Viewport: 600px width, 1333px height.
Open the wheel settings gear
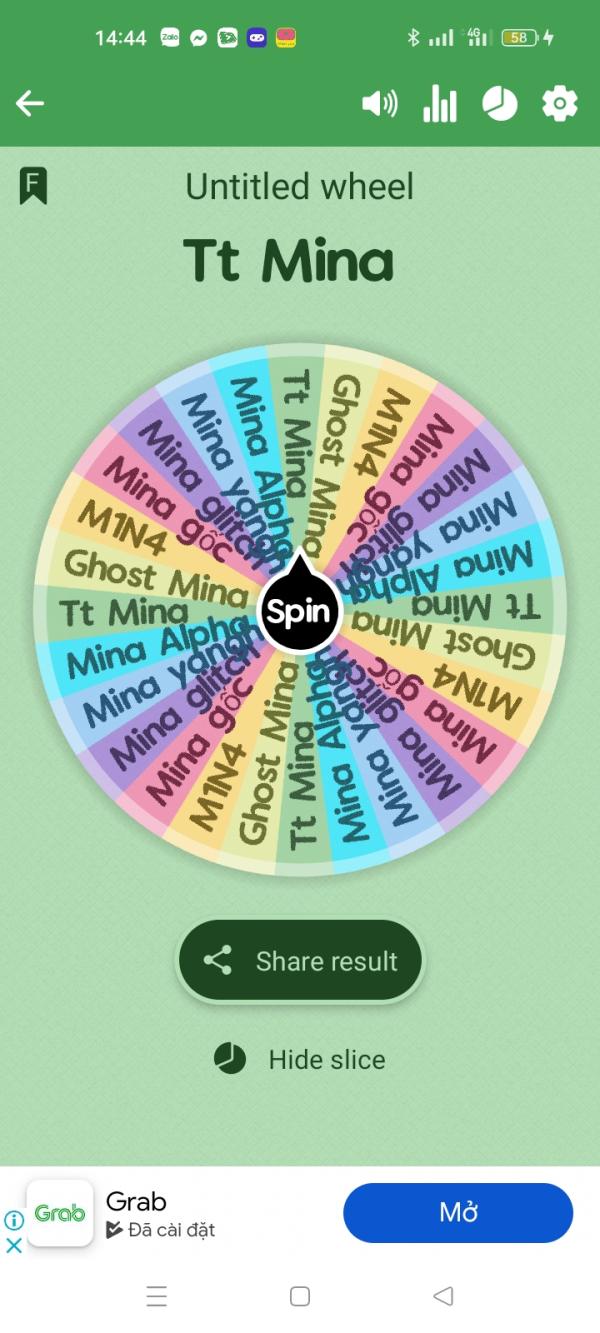click(559, 103)
